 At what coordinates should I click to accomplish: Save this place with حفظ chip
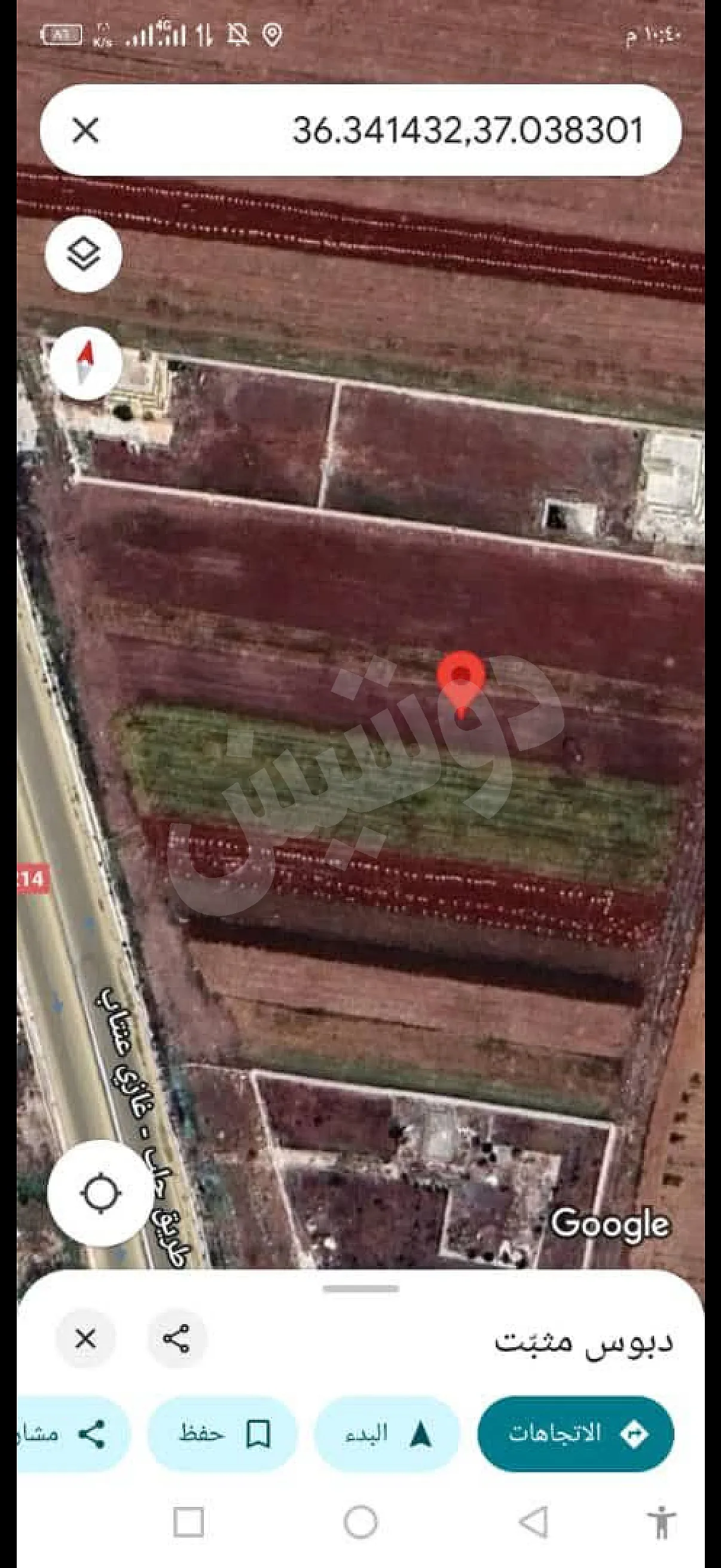click(x=222, y=1434)
